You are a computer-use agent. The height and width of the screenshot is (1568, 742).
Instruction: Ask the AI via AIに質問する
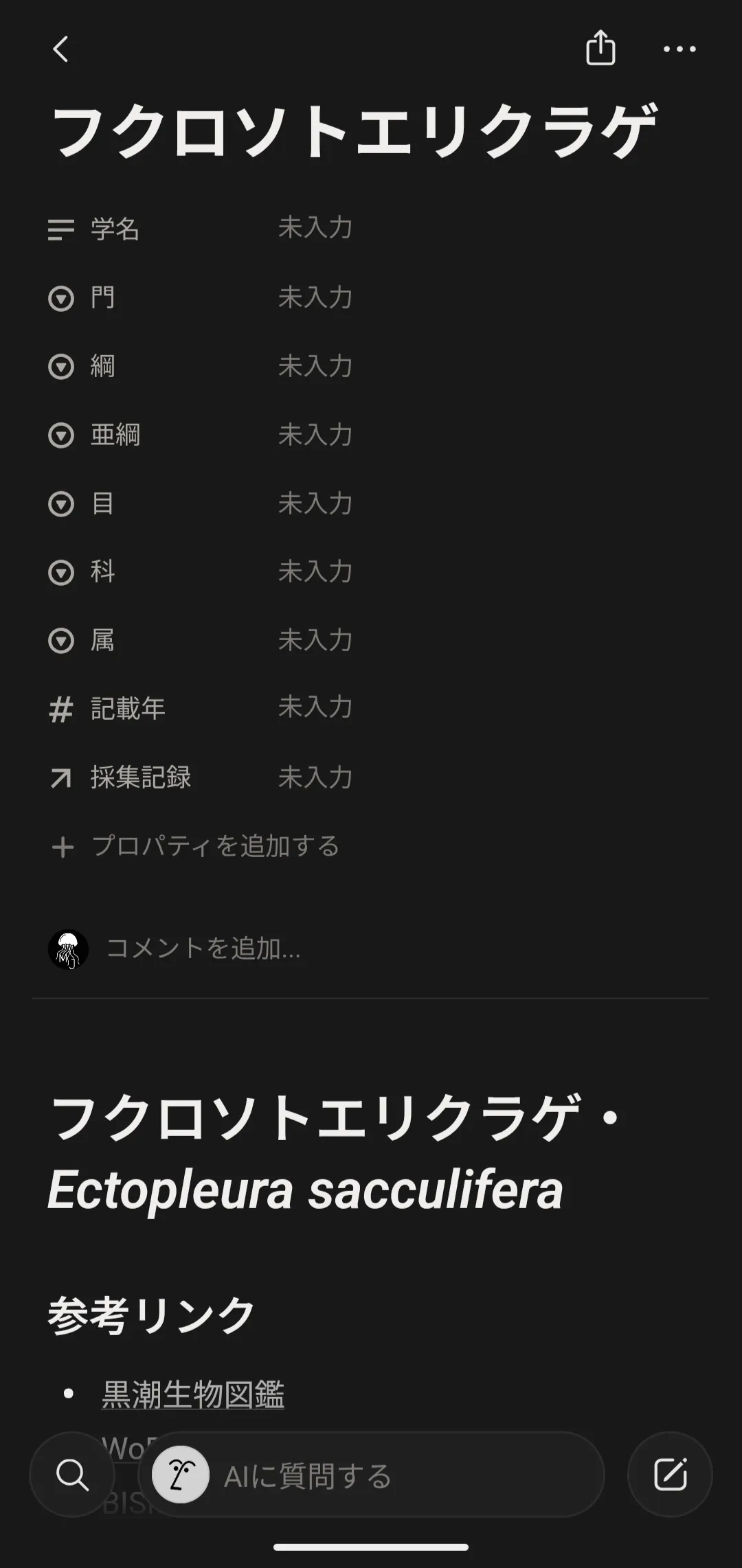(x=371, y=1475)
